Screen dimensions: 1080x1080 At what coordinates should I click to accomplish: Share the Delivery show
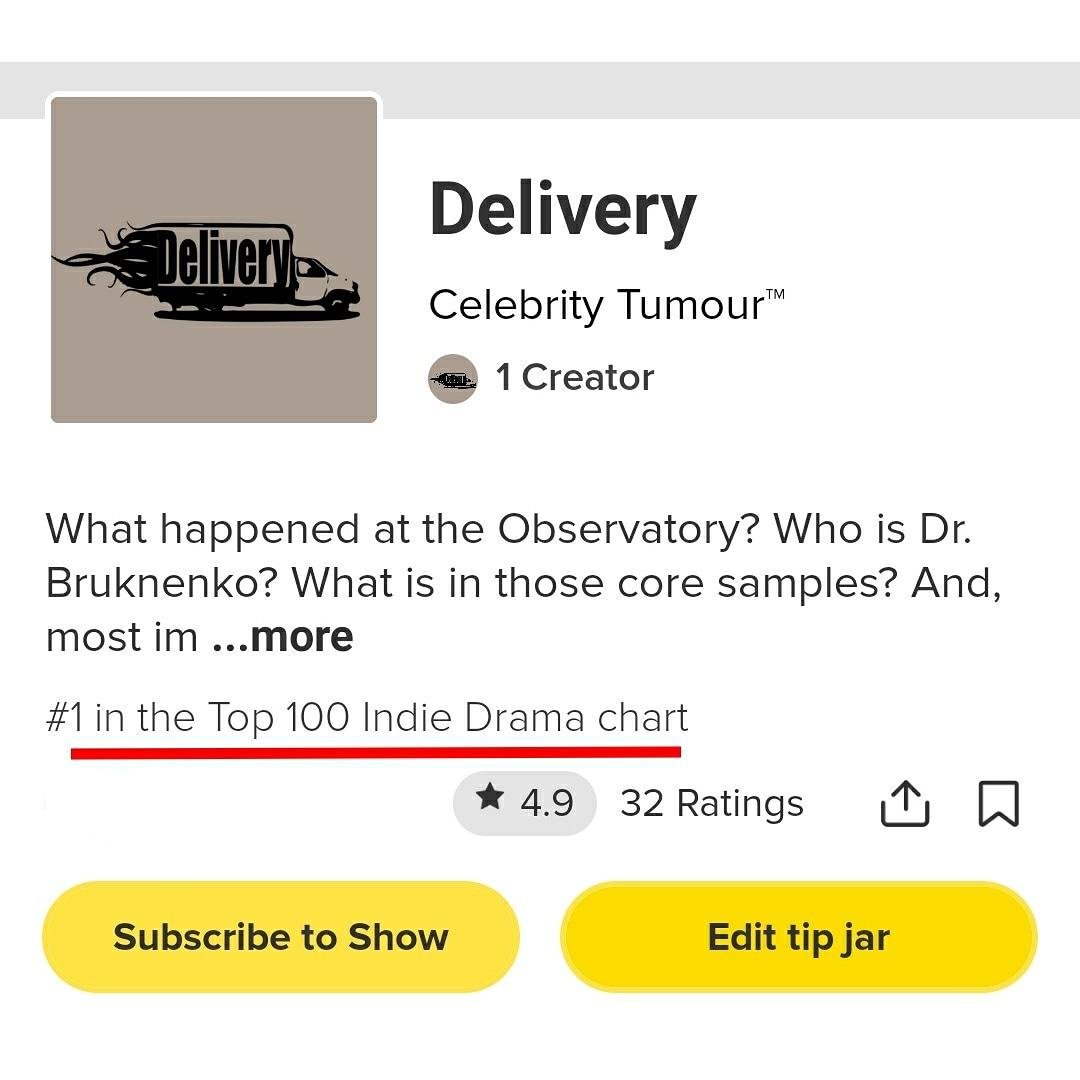(x=905, y=804)
